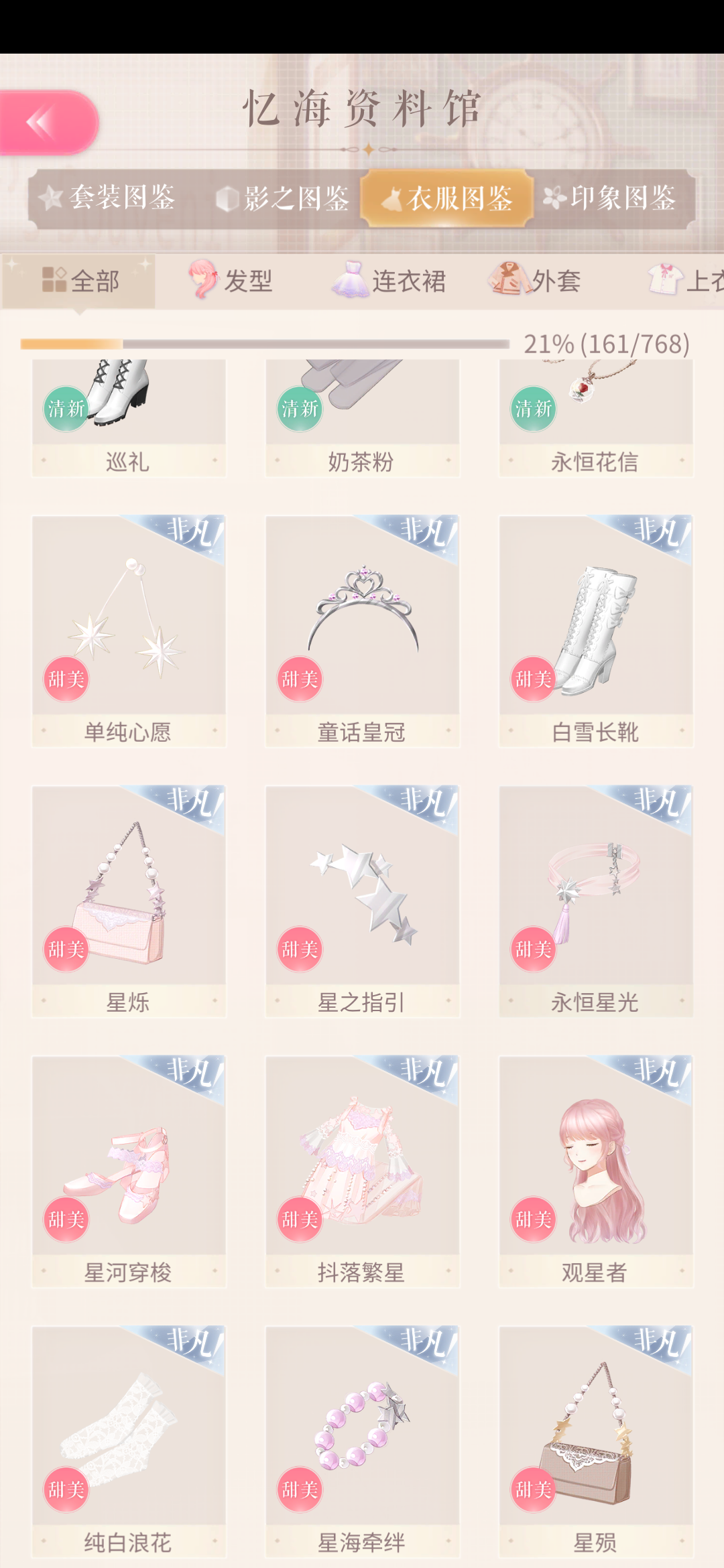
Task: Open the 星之指引 hair accessory
Action: (362, 900)
